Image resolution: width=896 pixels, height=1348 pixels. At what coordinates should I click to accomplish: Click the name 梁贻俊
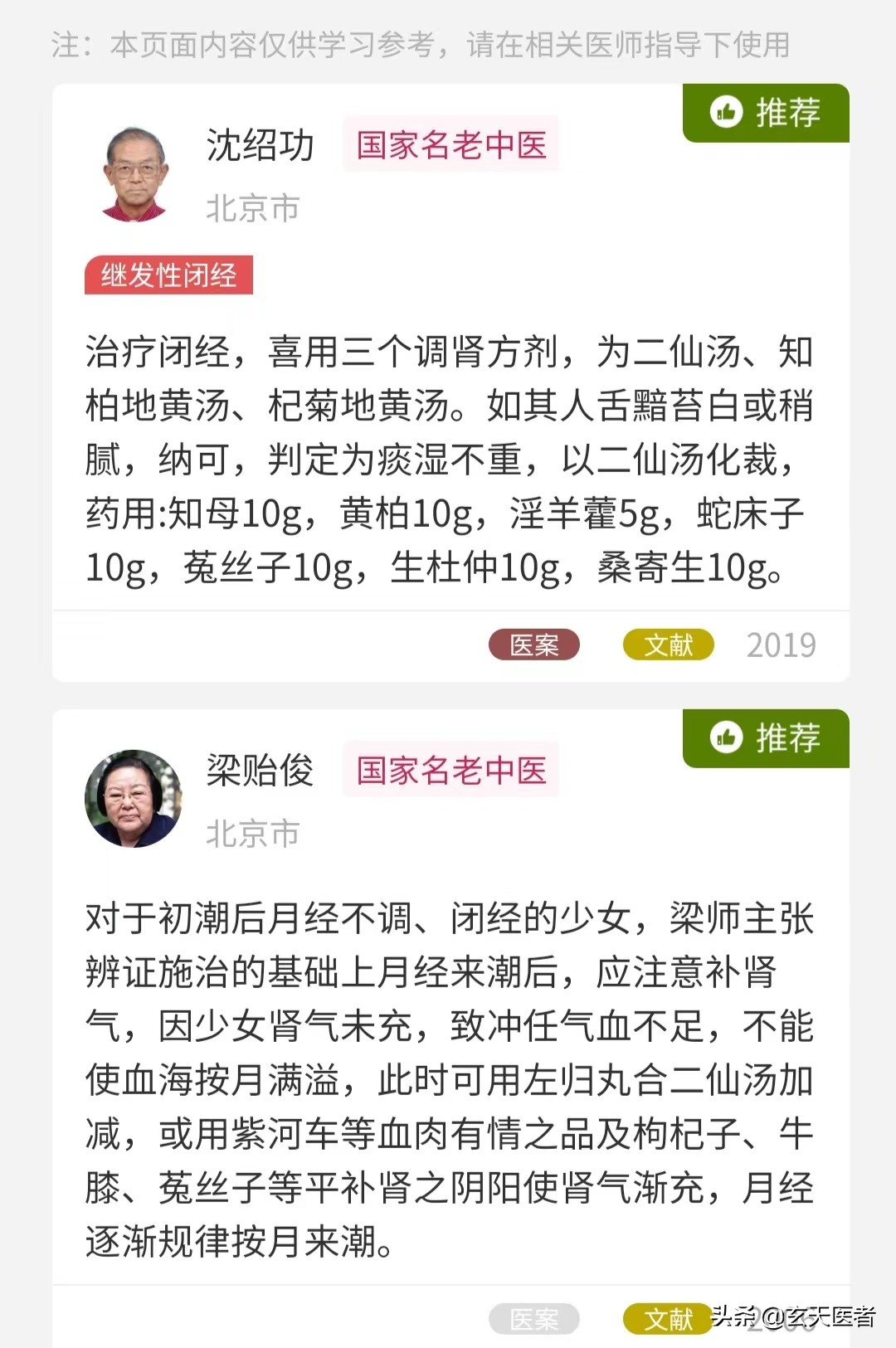(x=260, y=771)
